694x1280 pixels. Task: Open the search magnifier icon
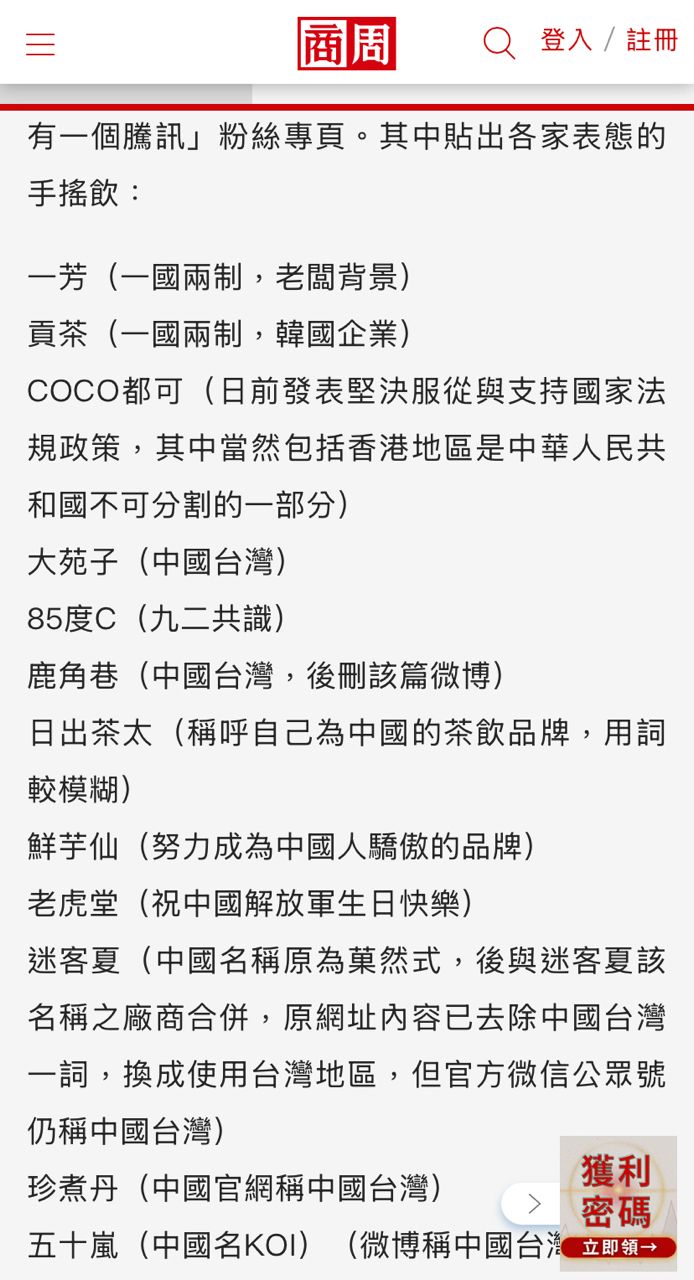pos(499,43)
